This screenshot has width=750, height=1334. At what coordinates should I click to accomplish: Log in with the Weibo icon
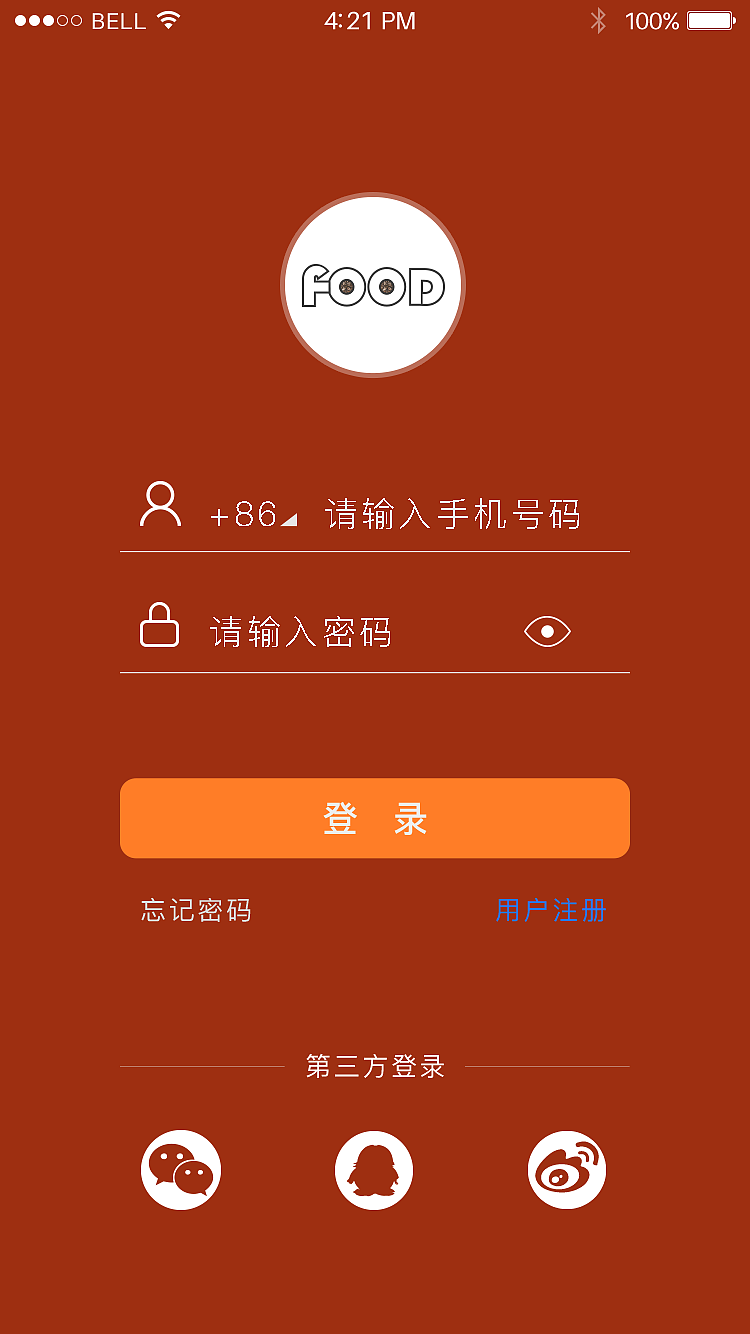[566, 1170]
